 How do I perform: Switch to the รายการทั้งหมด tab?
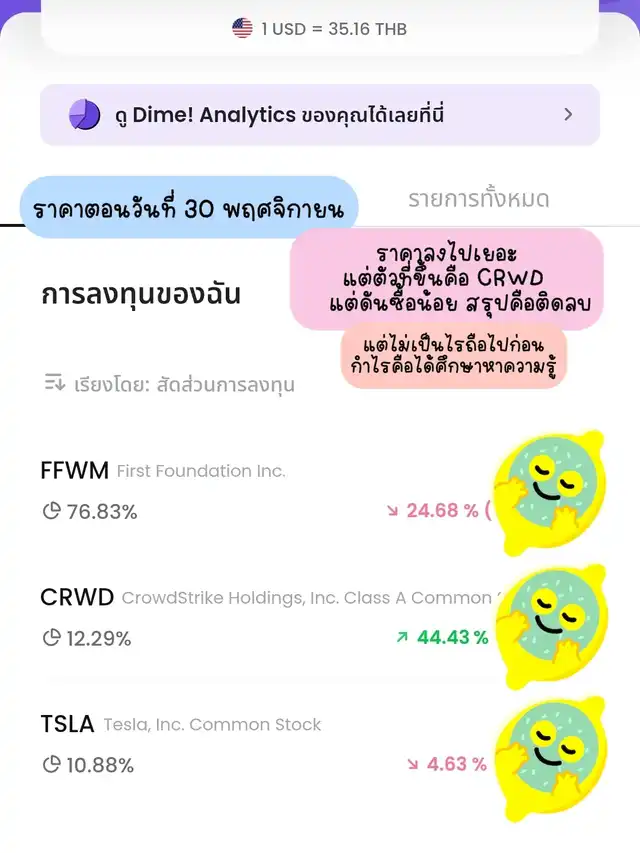(478, 199)
